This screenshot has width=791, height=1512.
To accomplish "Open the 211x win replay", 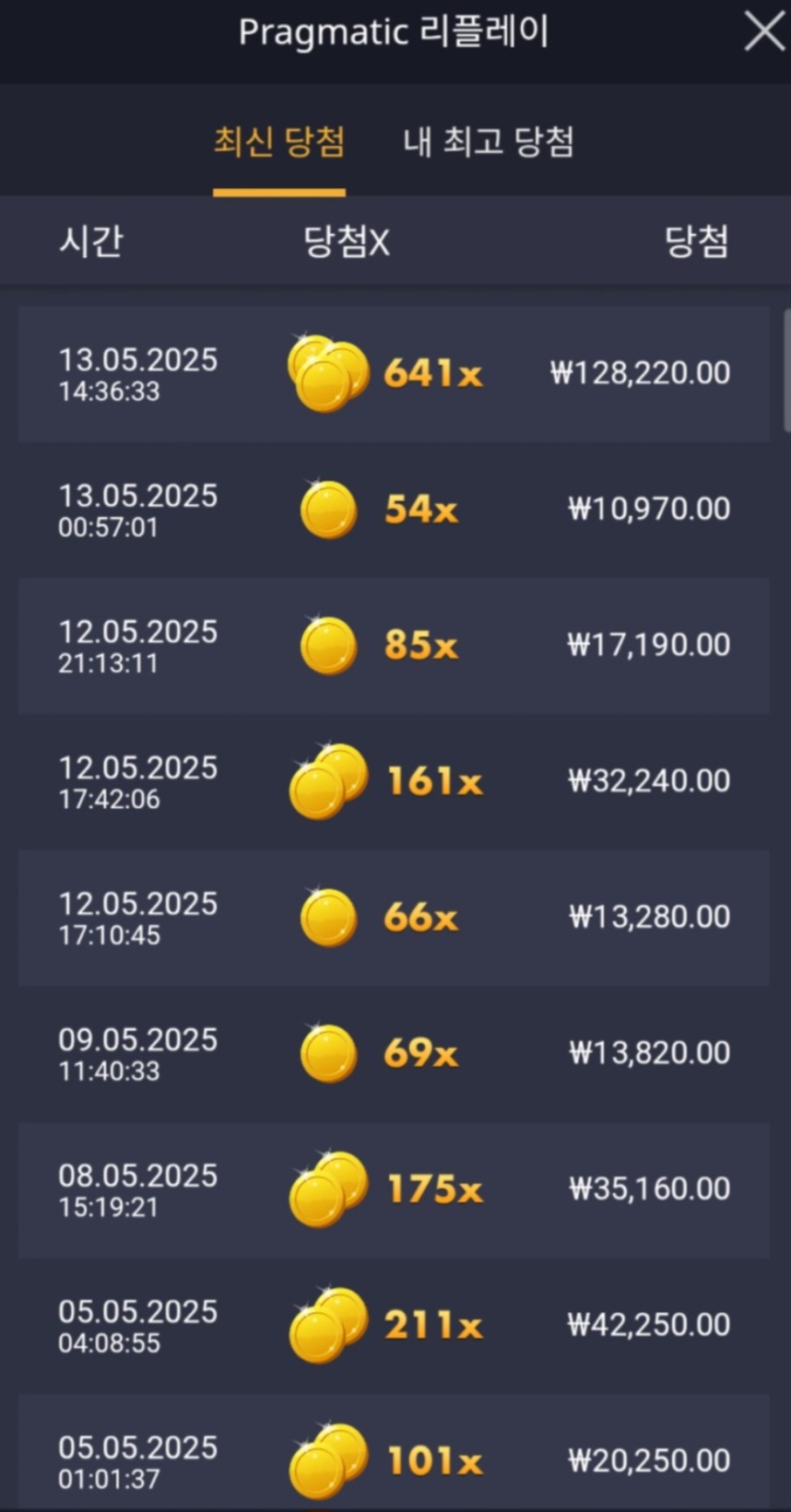I will pos(394,1325).
